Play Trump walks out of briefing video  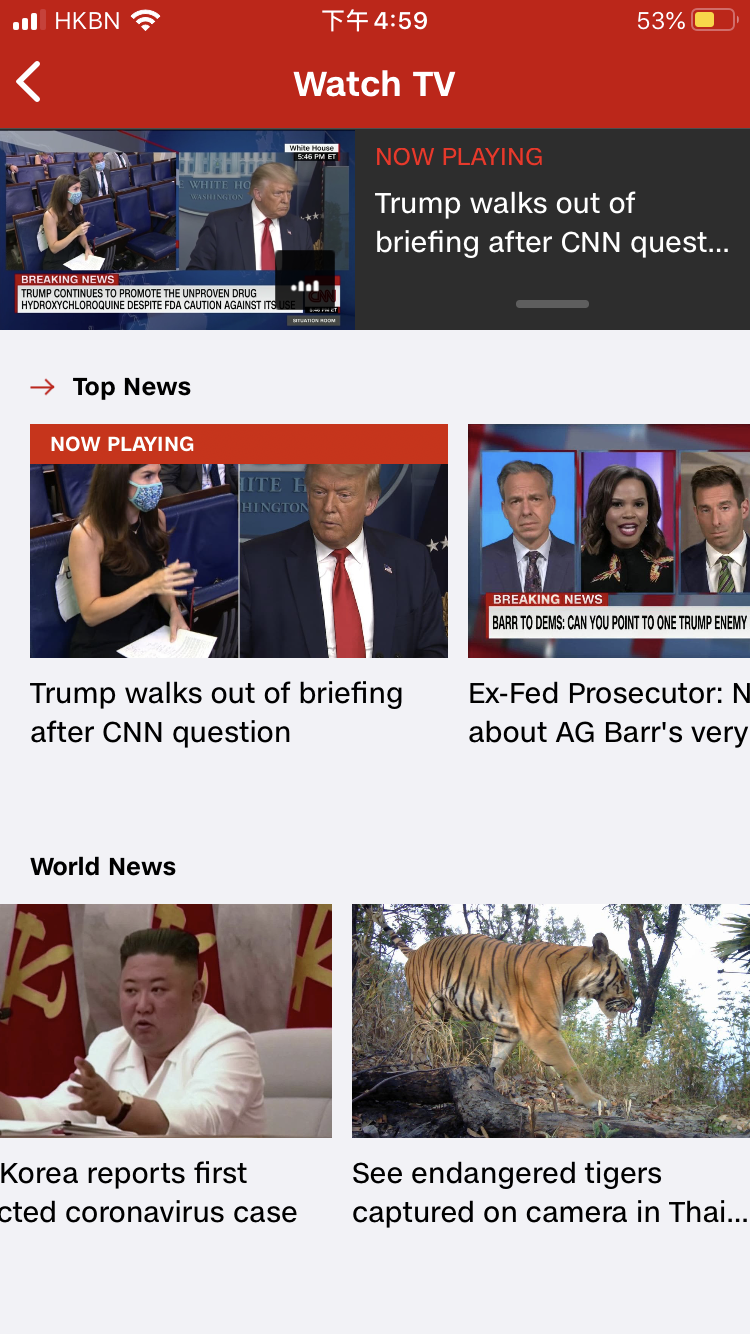(238, 560)
